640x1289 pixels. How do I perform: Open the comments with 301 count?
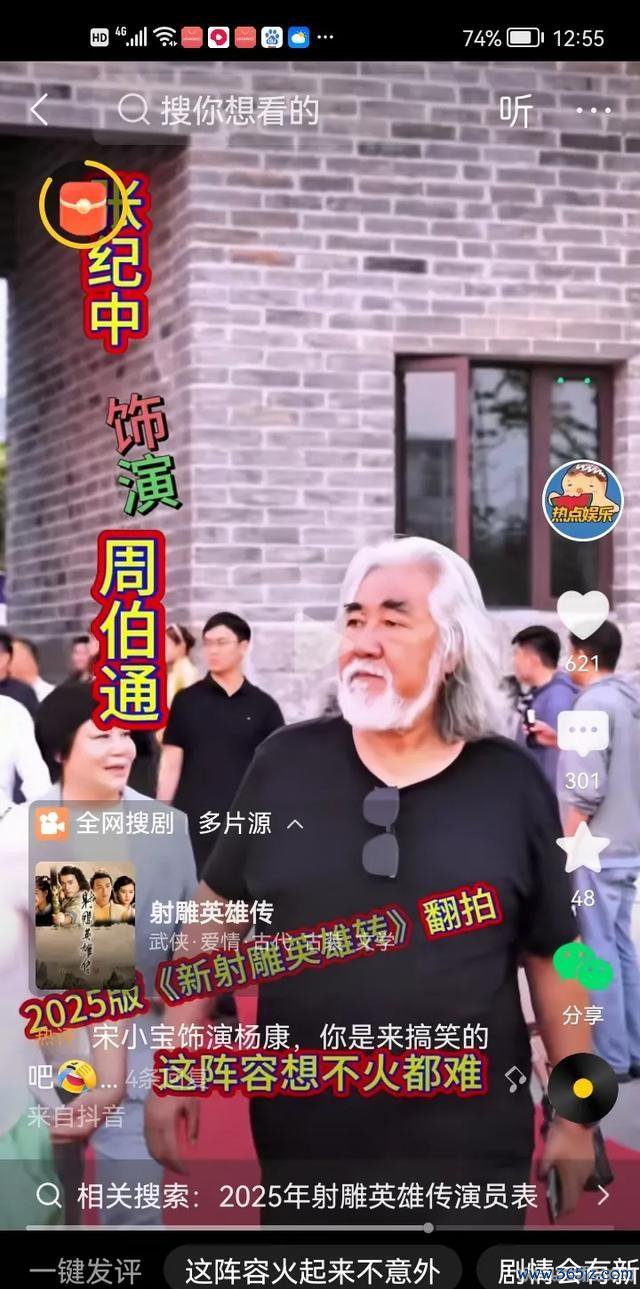coord(582,735)
